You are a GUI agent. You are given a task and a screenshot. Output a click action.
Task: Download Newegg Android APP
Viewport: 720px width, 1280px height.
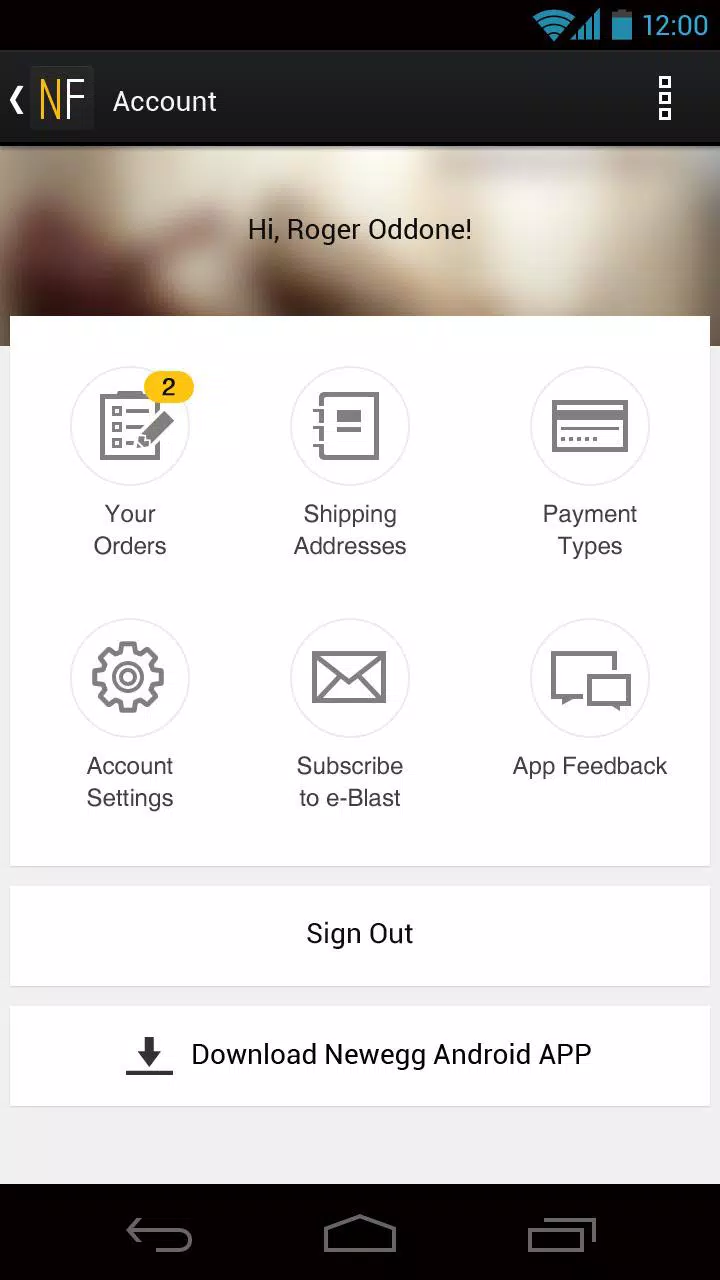point(360,1055)
